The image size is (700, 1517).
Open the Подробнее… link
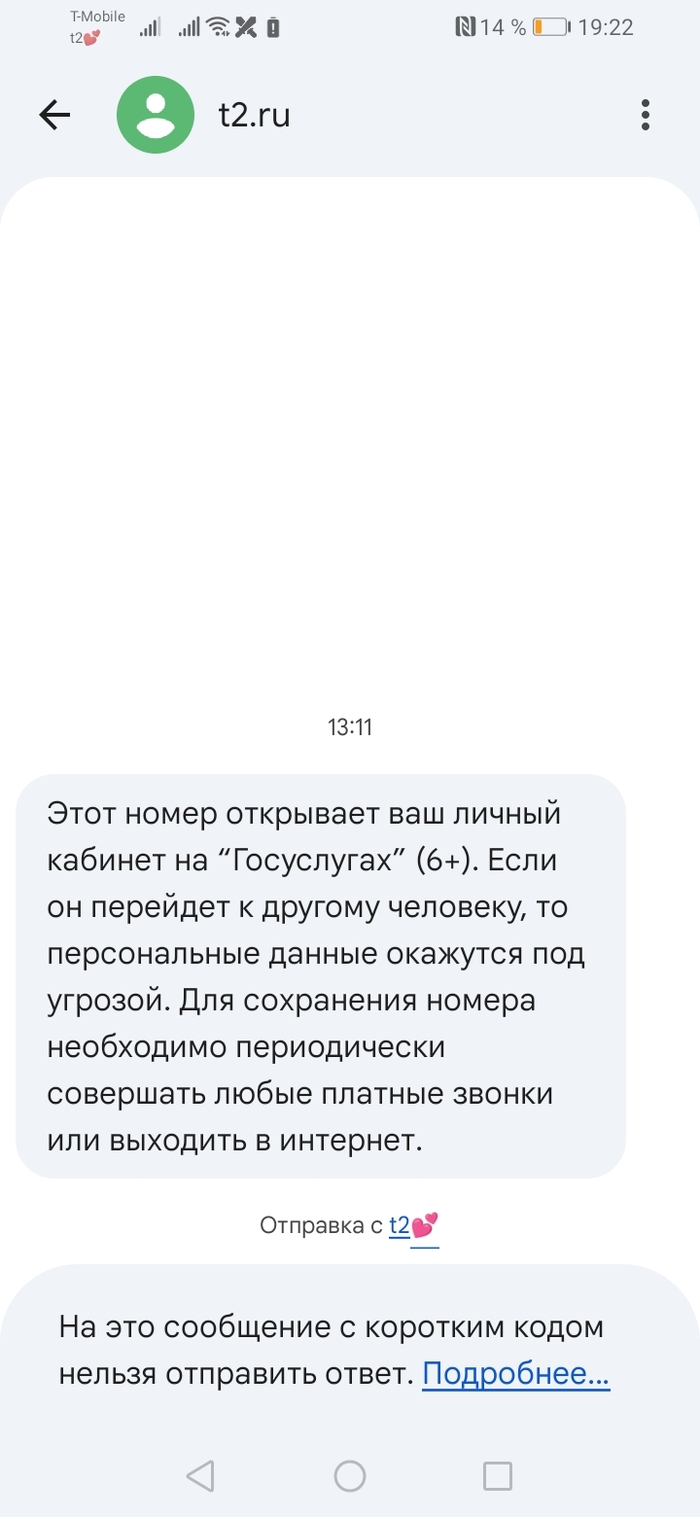[x=516, y=1374]
